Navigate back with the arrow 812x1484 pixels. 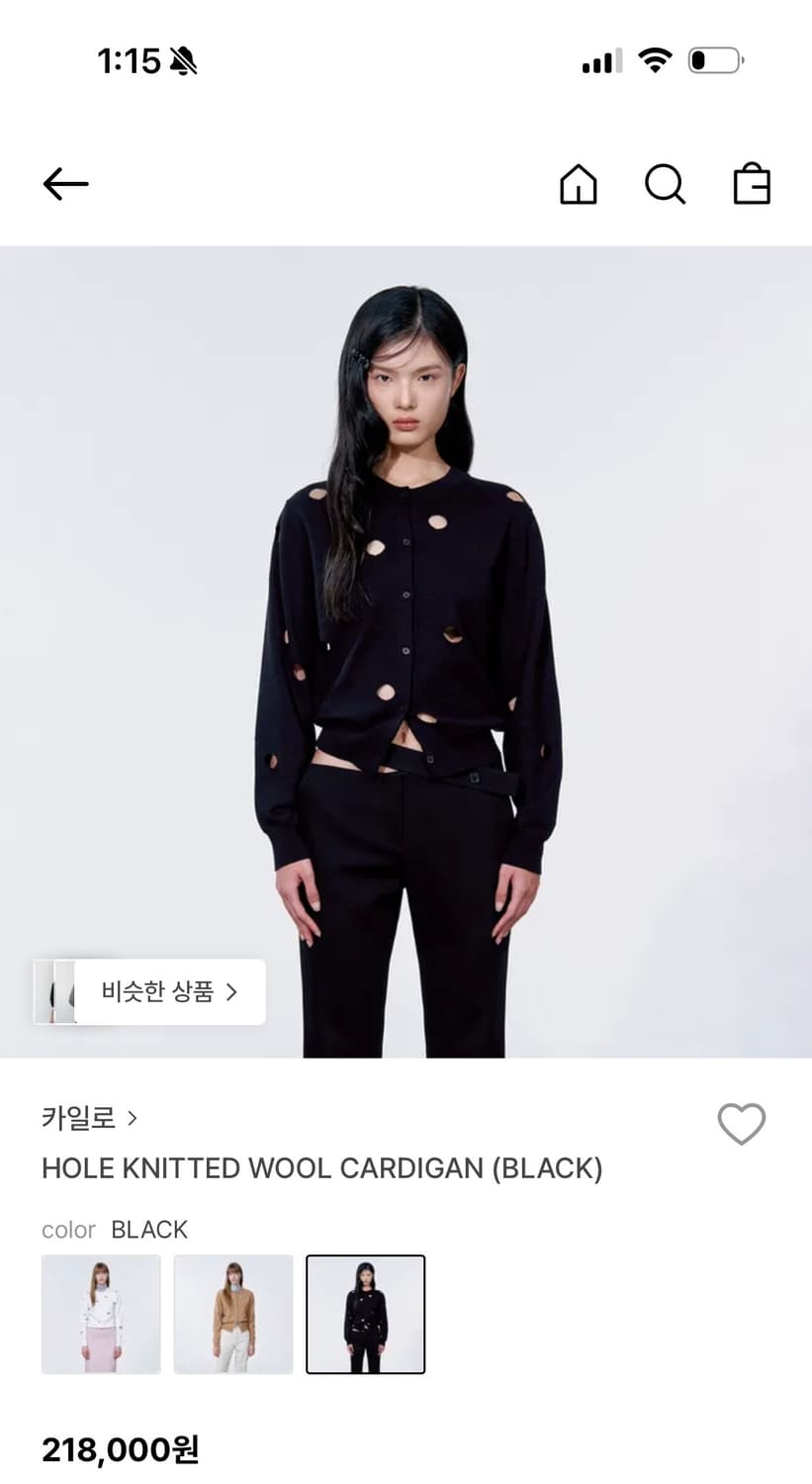[x=64, y=183]
